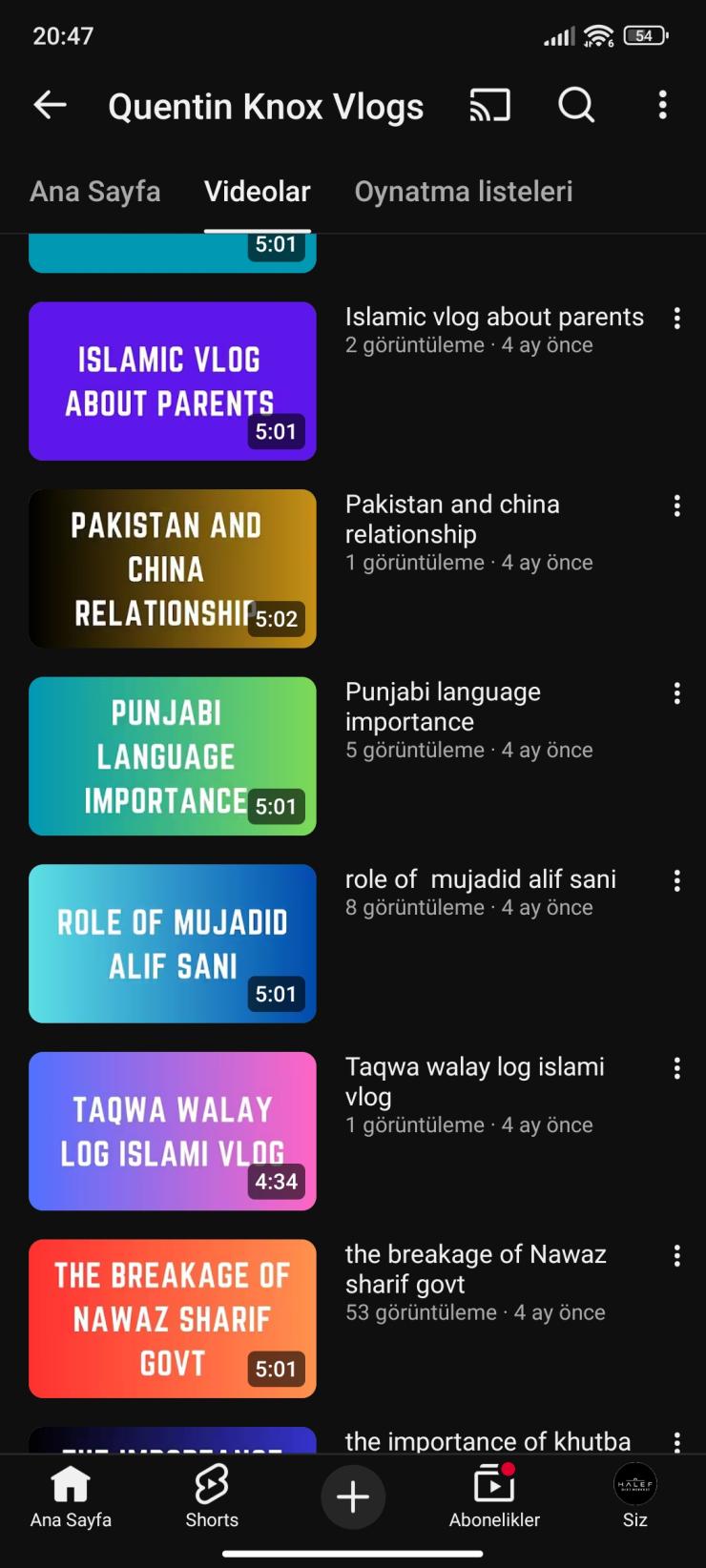This screenshot has height=1568, width=706.
Task: Switch to the Ana Sayfa channel tab
Action: pyautogui.click(x=95, y=192)
